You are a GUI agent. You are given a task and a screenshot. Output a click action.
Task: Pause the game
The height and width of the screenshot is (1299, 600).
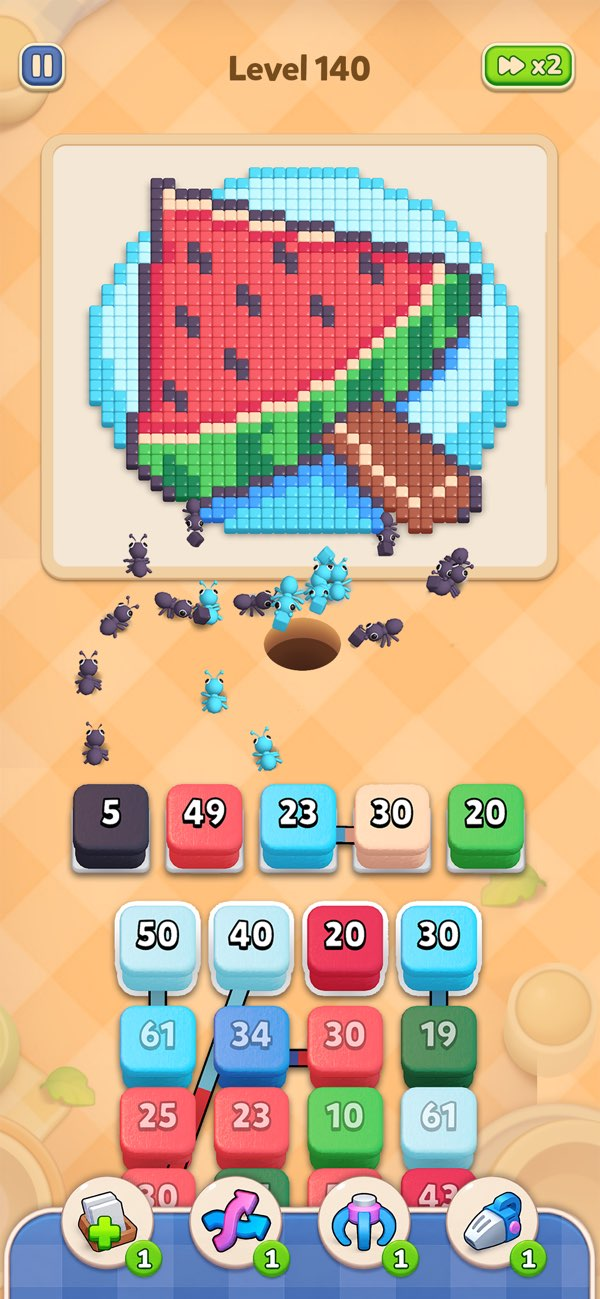[x=42, y=66]
